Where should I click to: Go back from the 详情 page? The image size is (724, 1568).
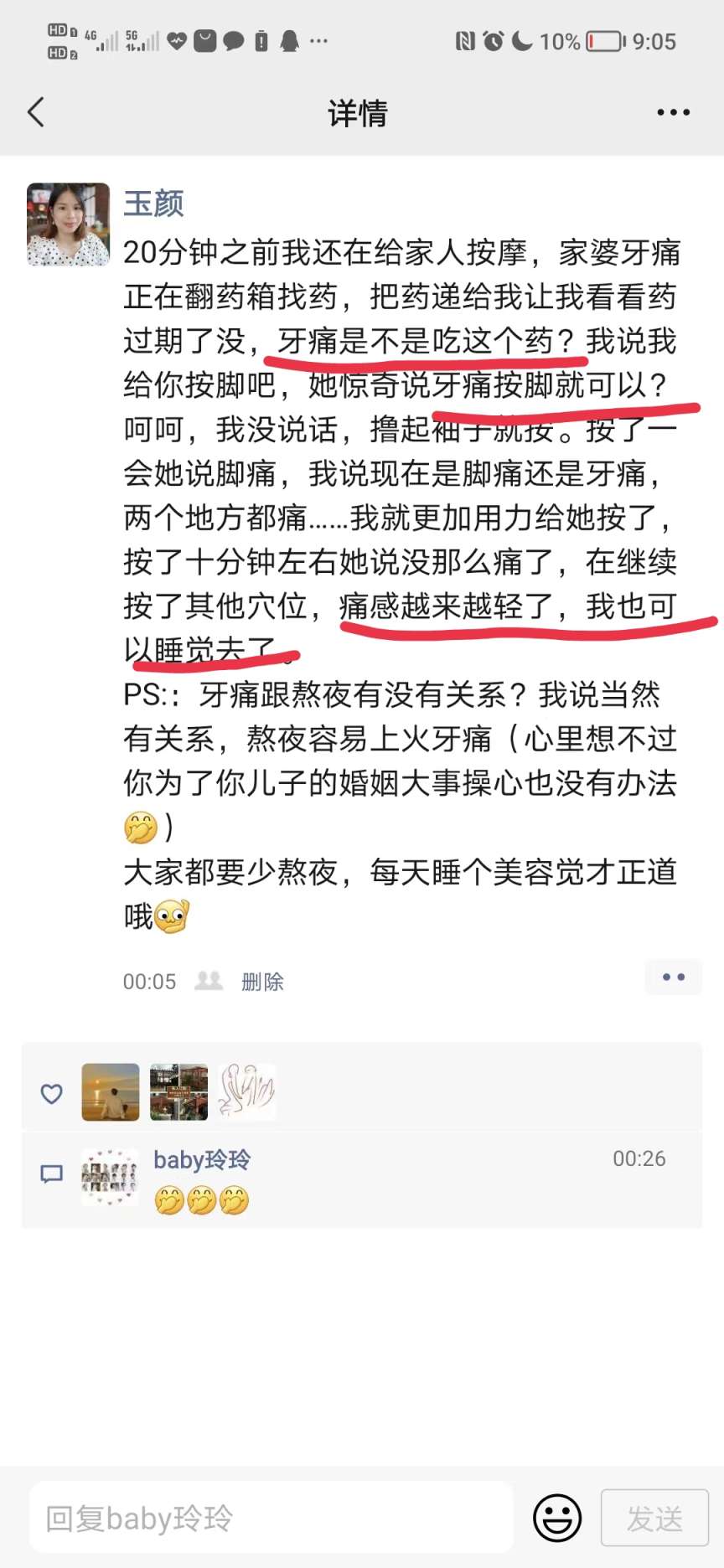(x=36, y=112)
